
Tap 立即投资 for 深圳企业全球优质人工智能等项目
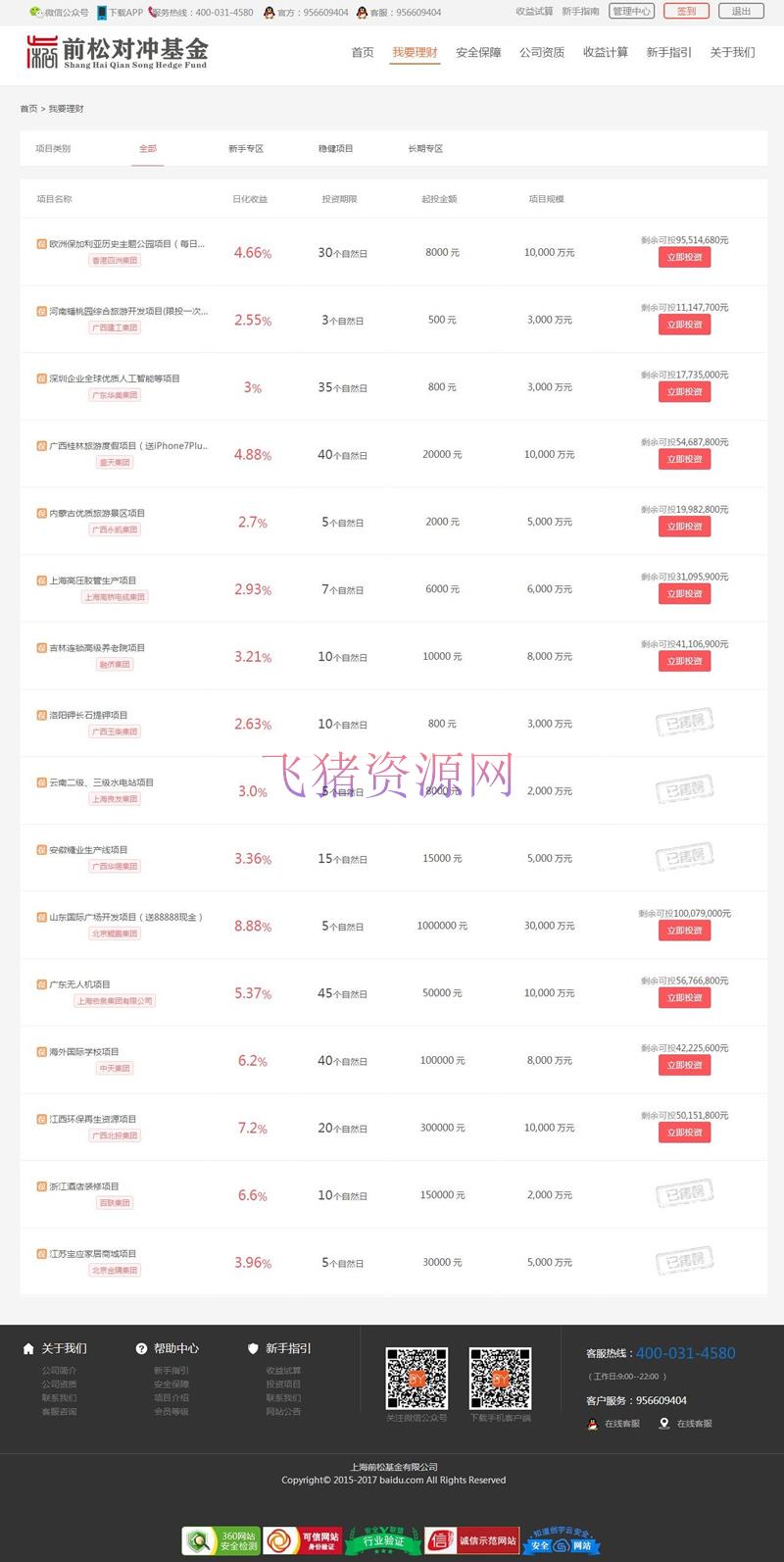click(x=684, y=392)
